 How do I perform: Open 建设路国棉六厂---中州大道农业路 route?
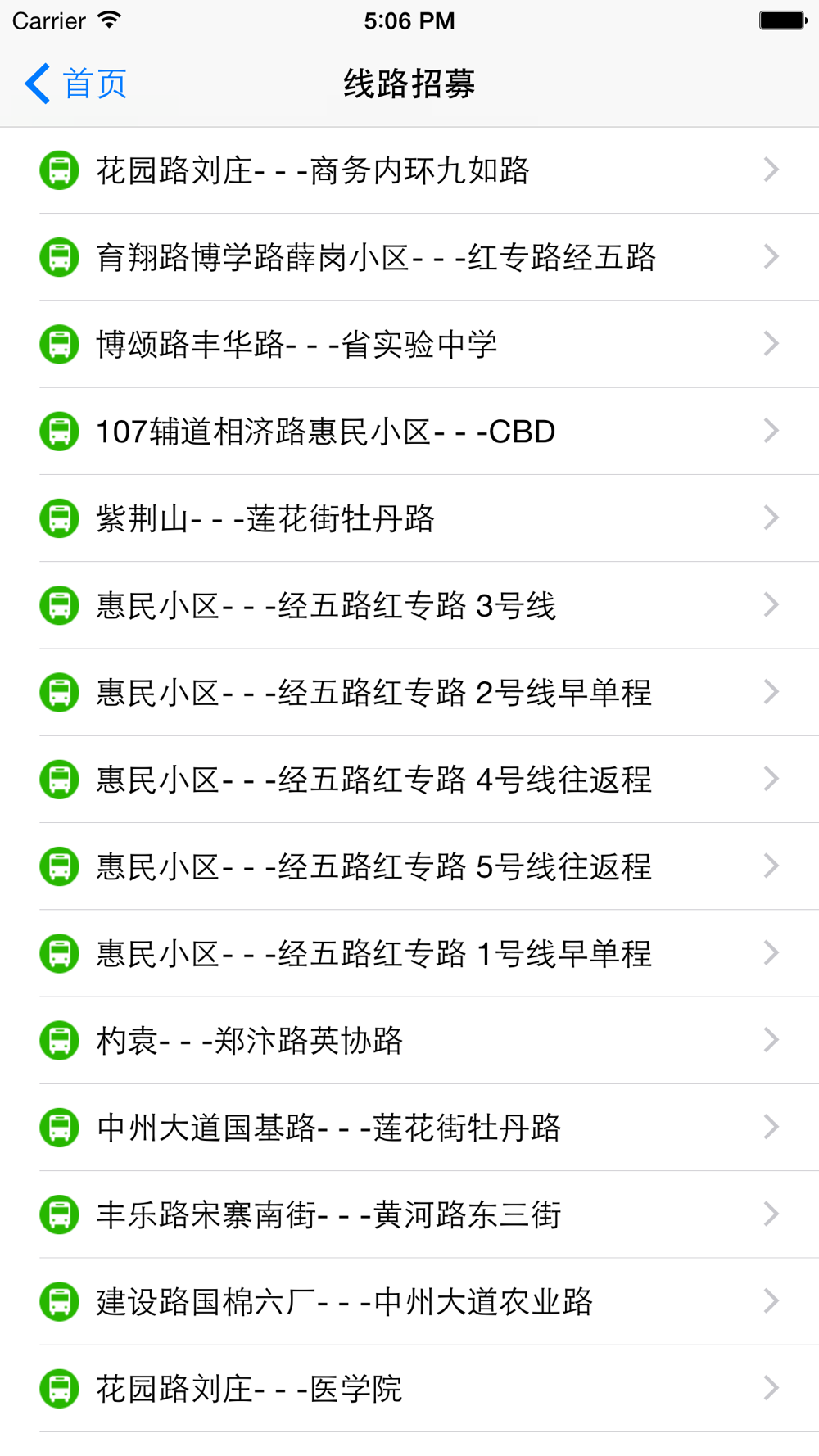coord(409,1302)
